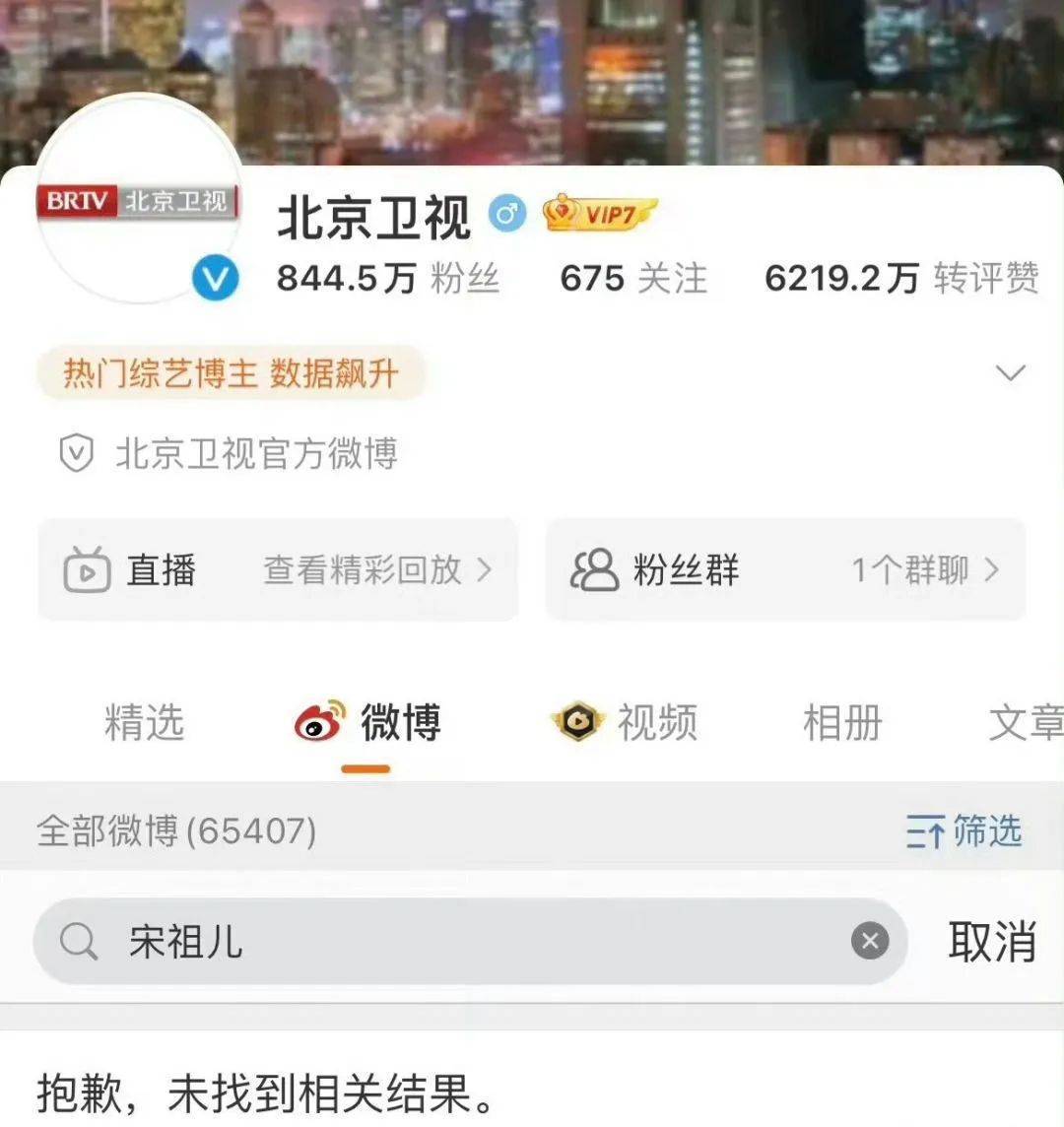Image resolution: width=1064 pixels, height=1127 pixels.
Task: Switch to the 相册 tab
Action: pos(841,723)
